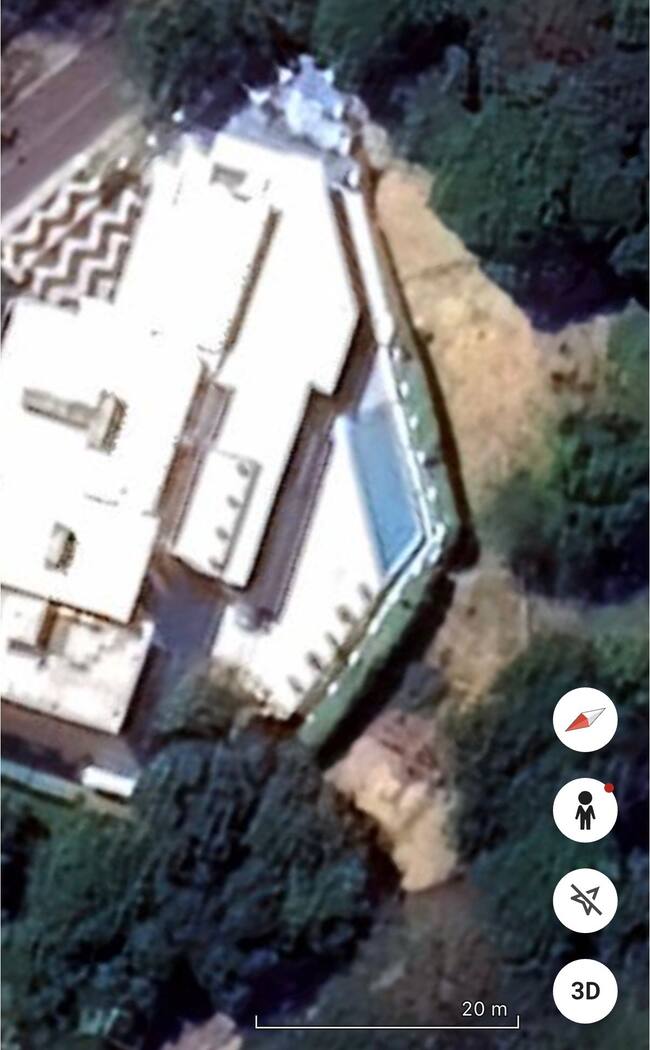Tap the compass to reset map orientation
Image resolution: width=650 pixels, height=1050 pixels.
click(x=585, y=720)
